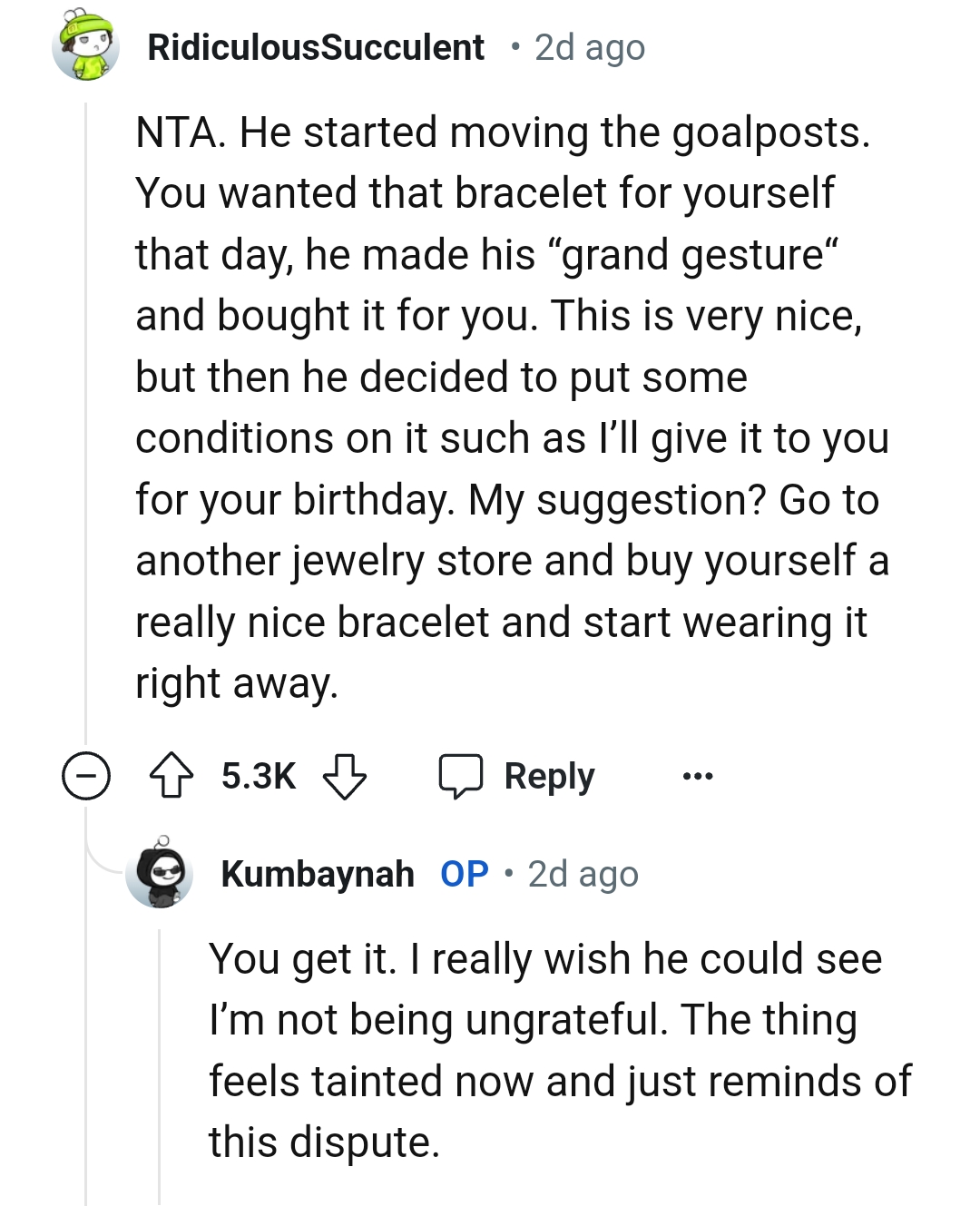The height and width of the screenshot is (1206, 980).
Task: Collapse the thread using the vertical line
Action: pos(86,408)
